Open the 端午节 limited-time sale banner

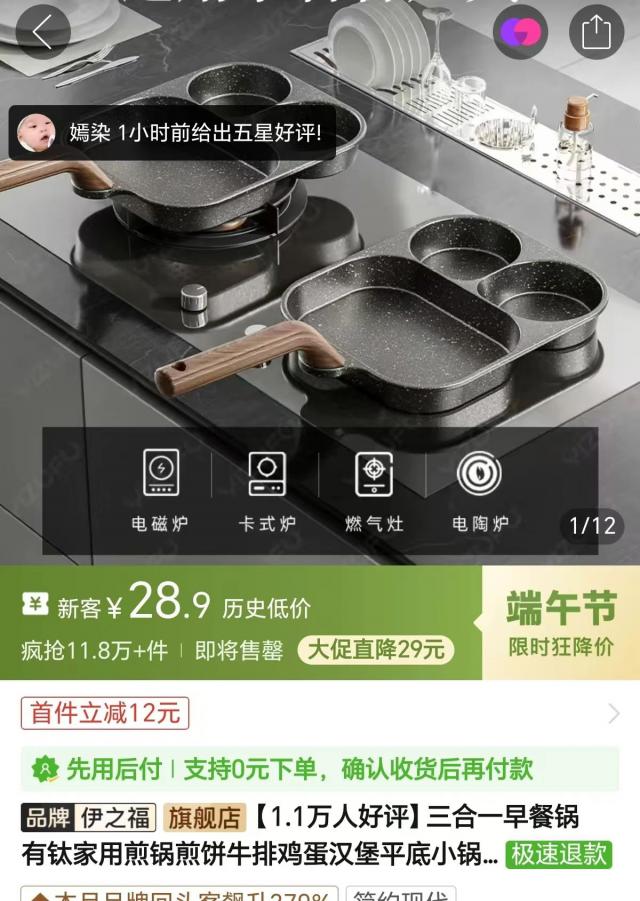tap(560, 623)
